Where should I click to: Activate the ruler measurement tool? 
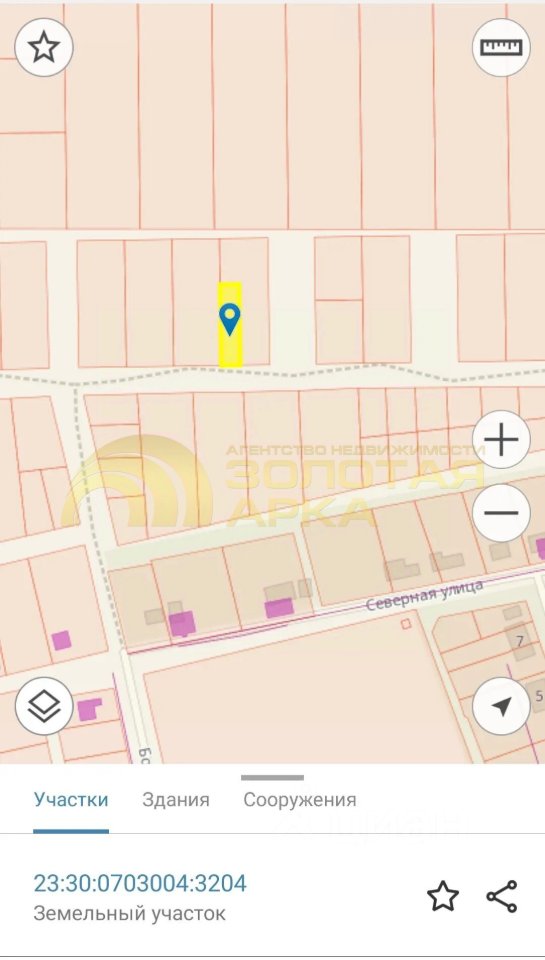[501, 47]
